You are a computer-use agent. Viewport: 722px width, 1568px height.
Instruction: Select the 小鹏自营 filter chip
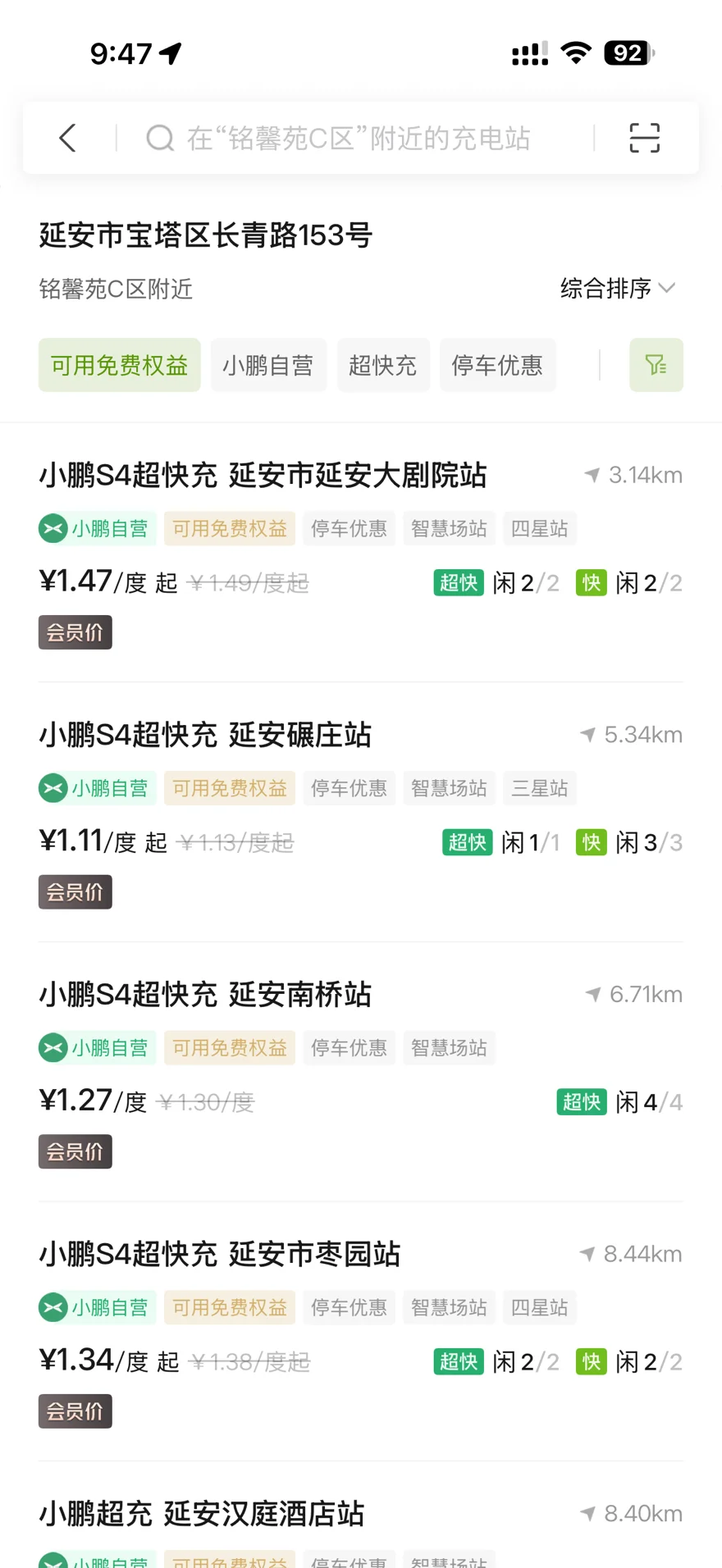(x=268, y=365)
